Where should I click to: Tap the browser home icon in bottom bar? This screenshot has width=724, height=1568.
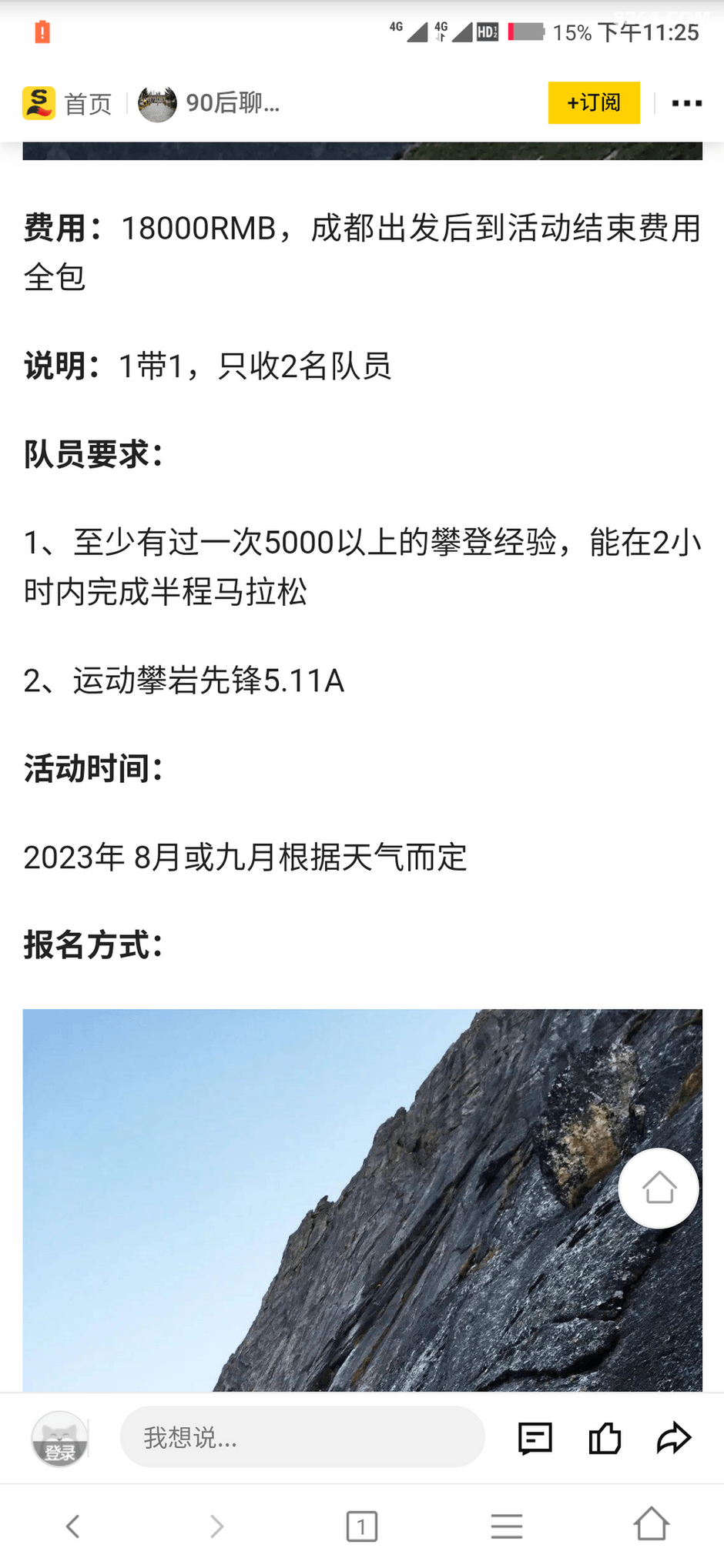(x=652, y=1526)
